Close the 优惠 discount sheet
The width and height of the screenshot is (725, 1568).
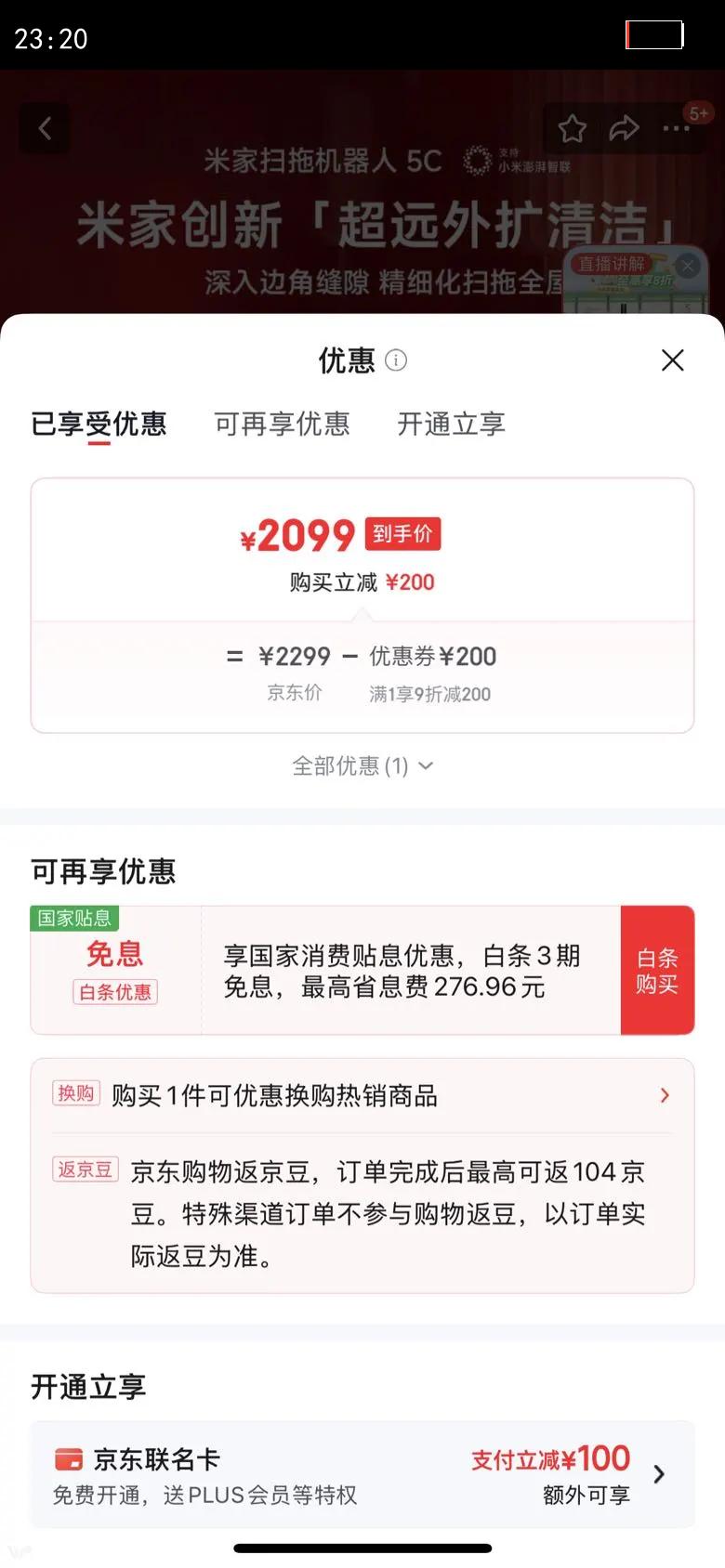tap(672, 360)
